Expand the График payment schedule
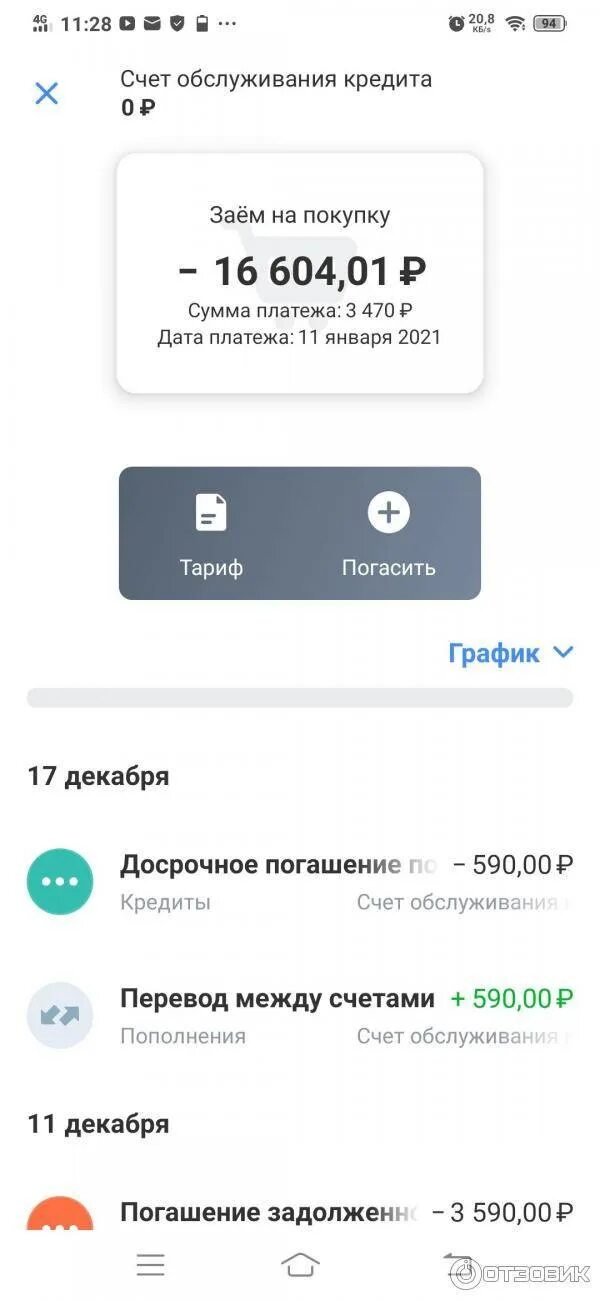The image size is (600, 1300). click(x=510, y=653)
